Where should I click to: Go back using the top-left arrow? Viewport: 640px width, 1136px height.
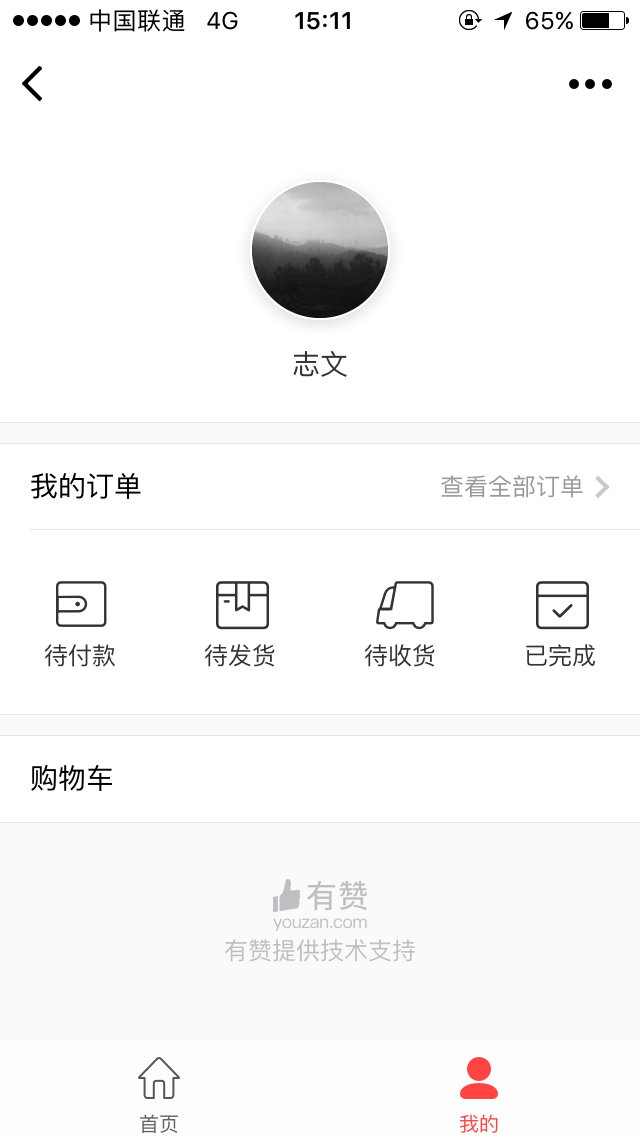tap(33, 84)
